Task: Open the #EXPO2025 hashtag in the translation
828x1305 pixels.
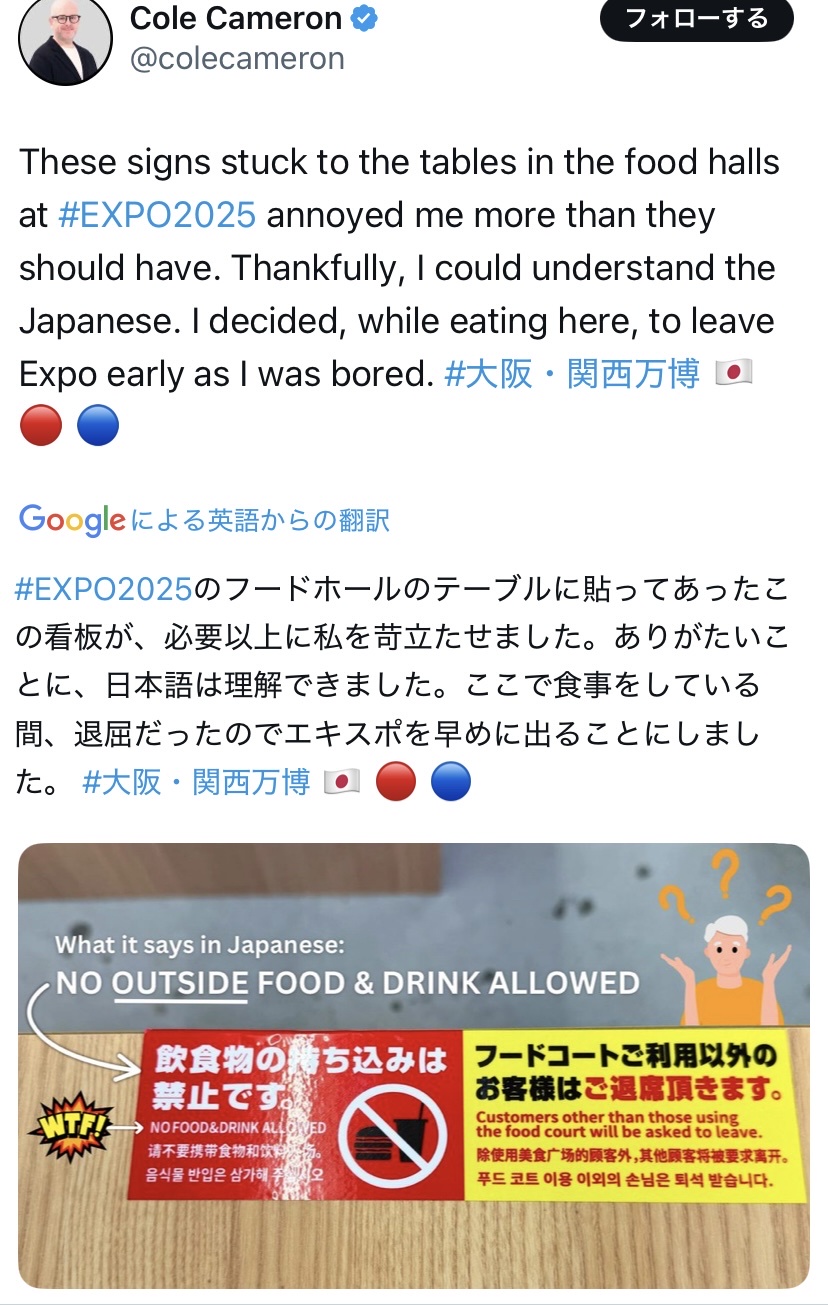Action: tap(104, 589)
